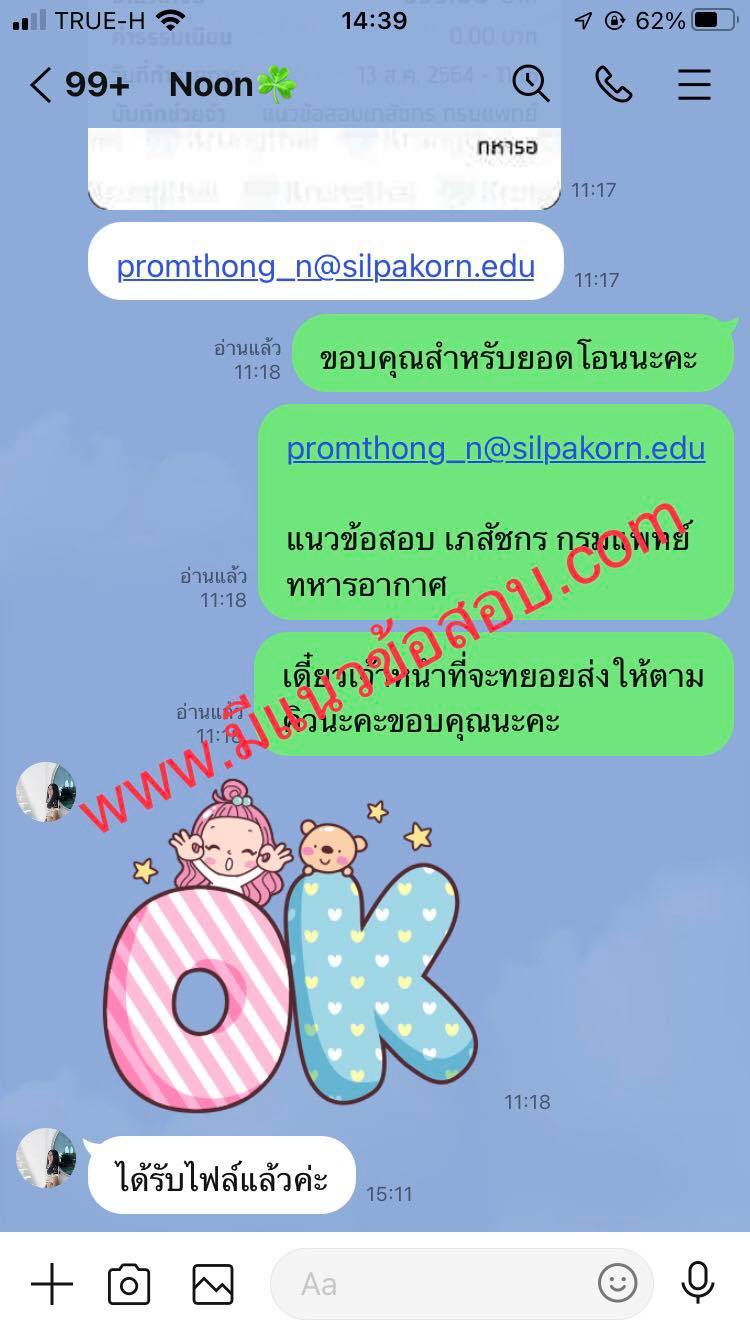Record a voice message with microphone

click(x=697, y=1284)
